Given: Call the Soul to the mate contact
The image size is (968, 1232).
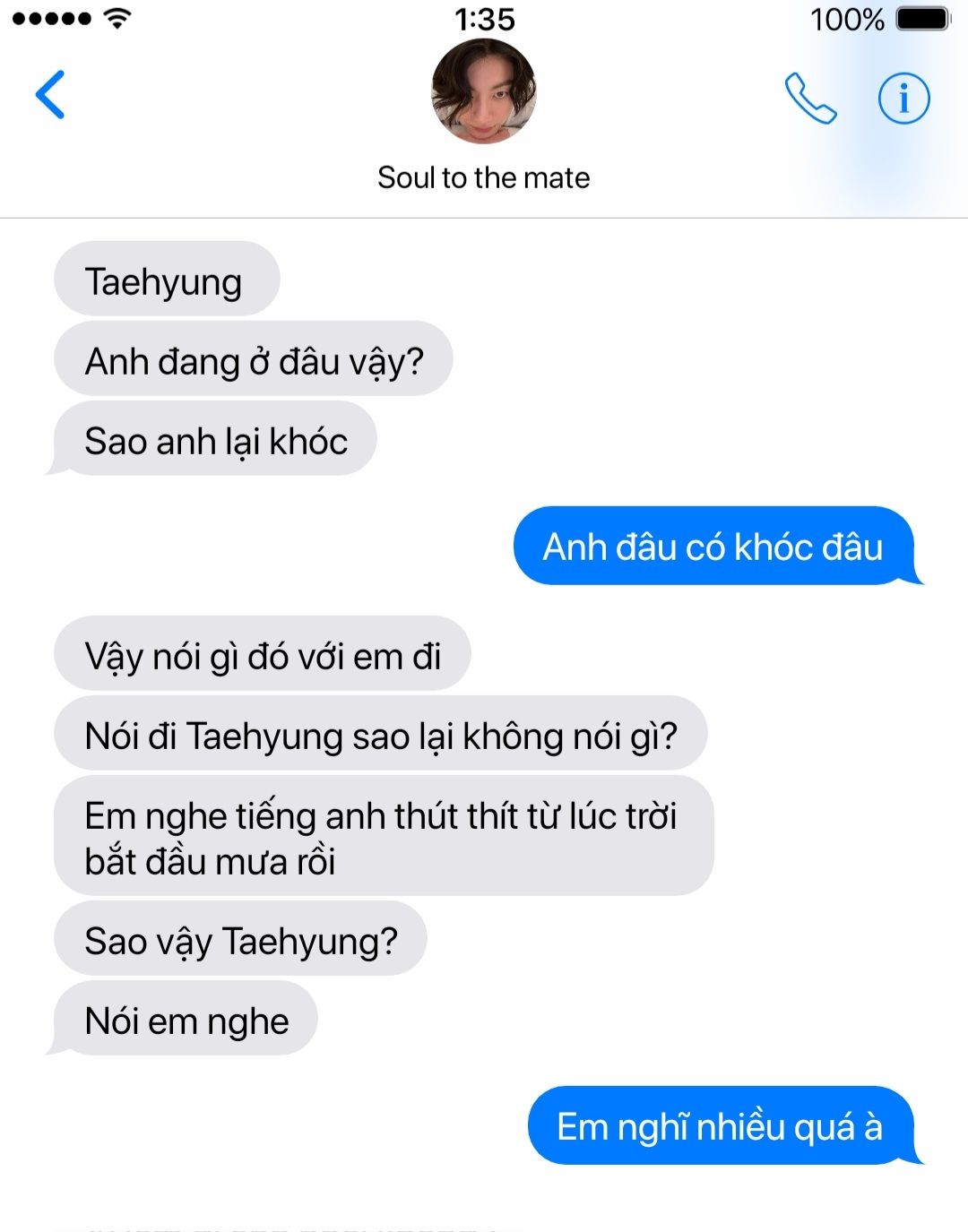Looking at the screenshot, I should click(810, 98).
